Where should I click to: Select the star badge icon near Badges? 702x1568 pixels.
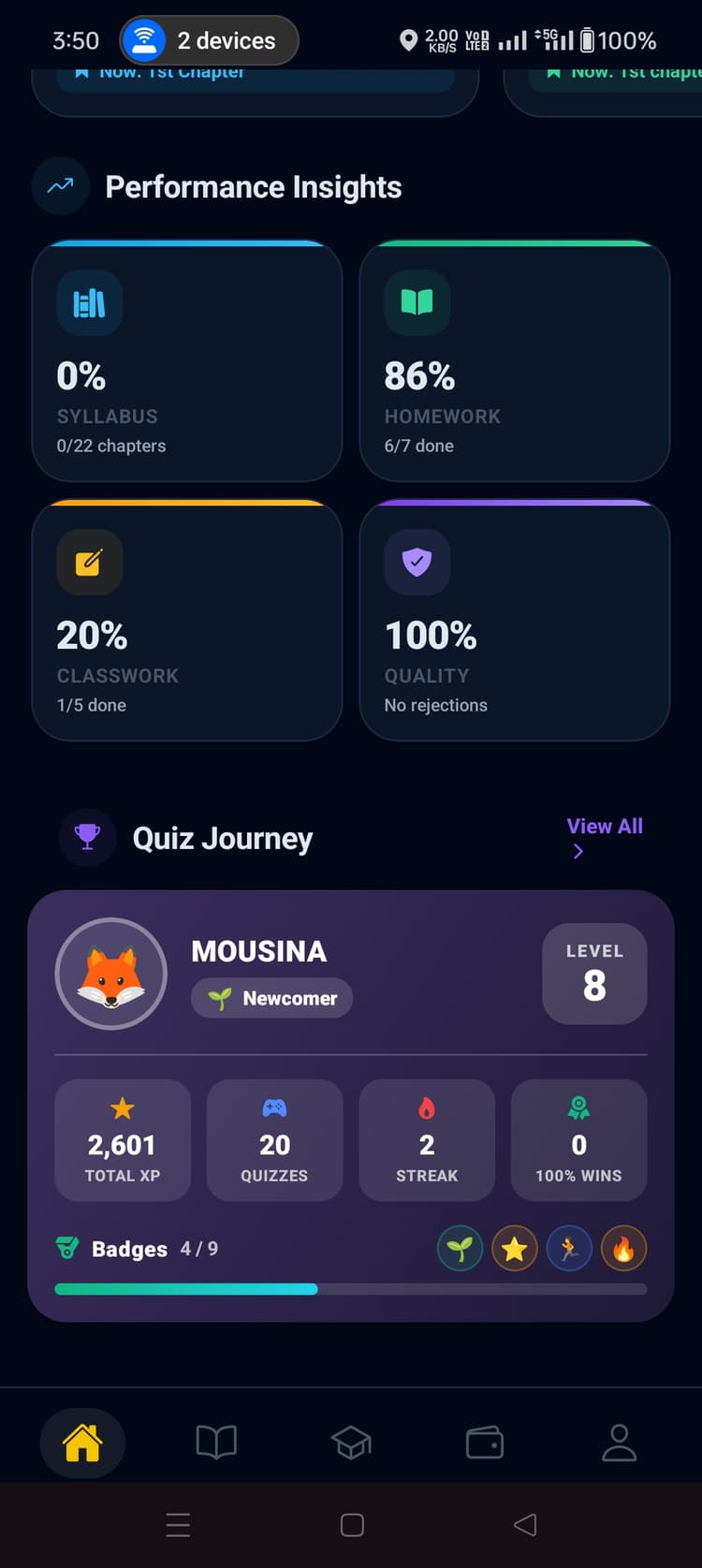515,1248
